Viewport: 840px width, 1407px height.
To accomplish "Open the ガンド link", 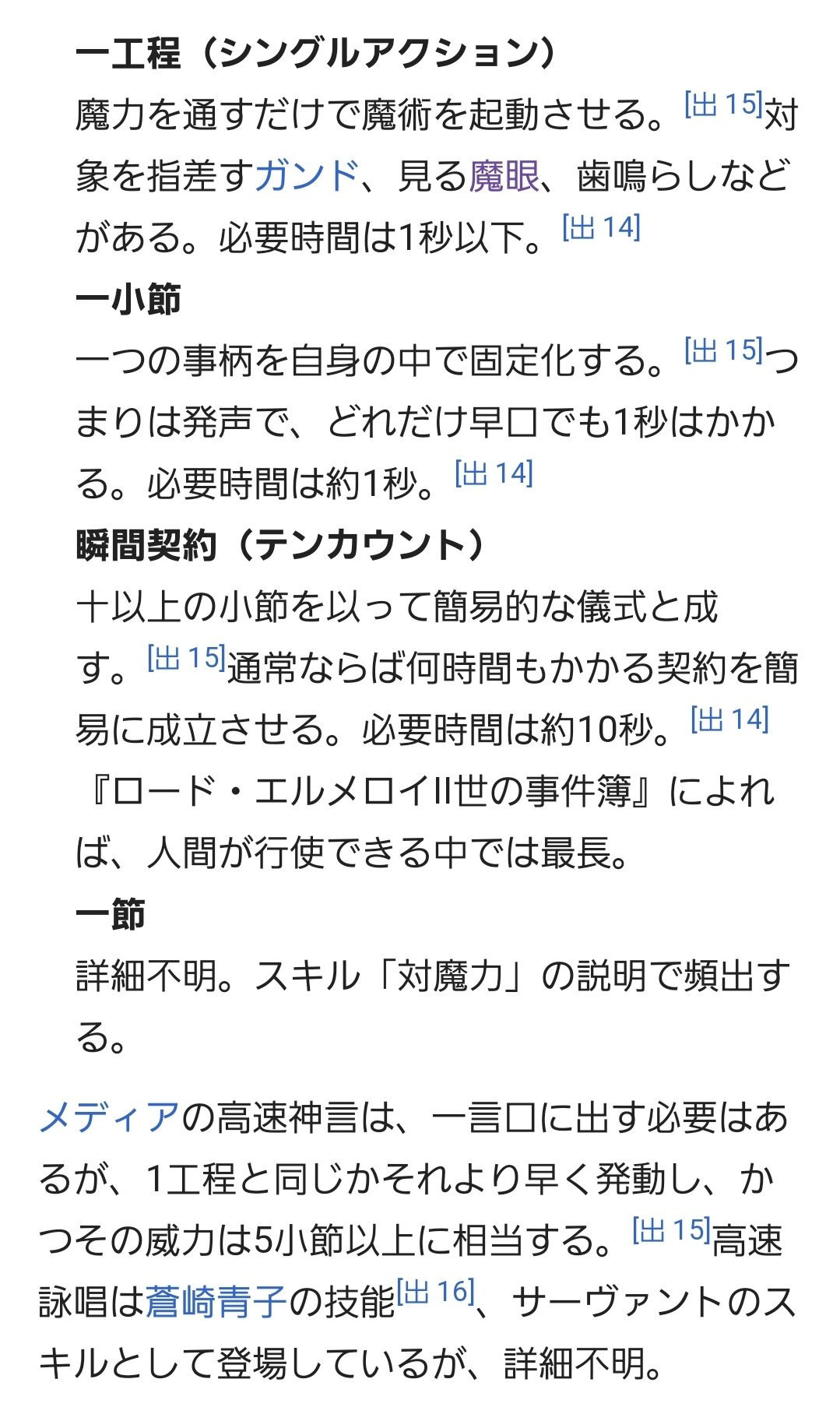I will 307,175.
